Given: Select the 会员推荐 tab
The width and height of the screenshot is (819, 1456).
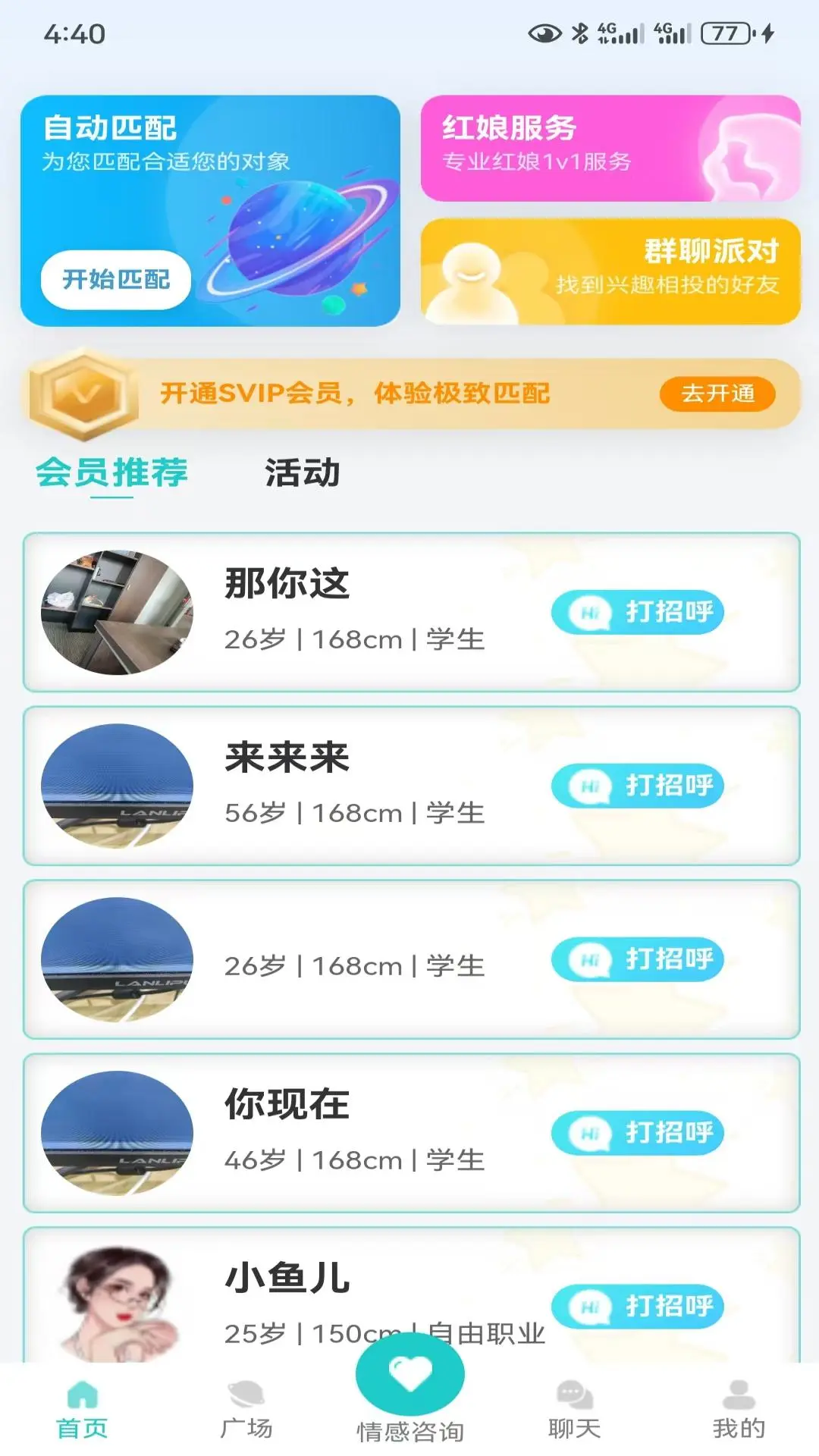Looking at the screenshot, I should [x=112, y=474].
